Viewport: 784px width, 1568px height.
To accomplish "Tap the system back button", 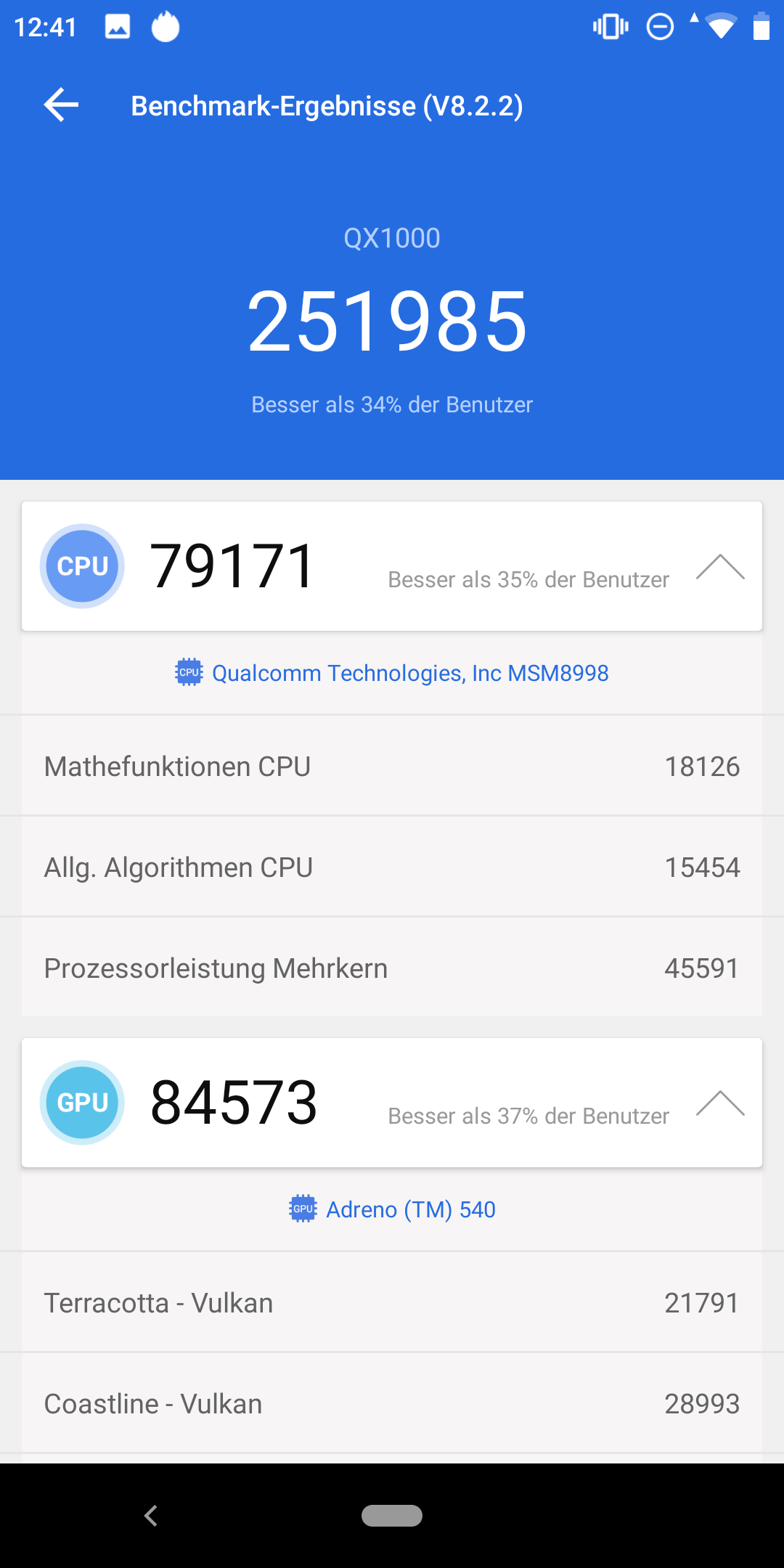I will coord(151,1516).
